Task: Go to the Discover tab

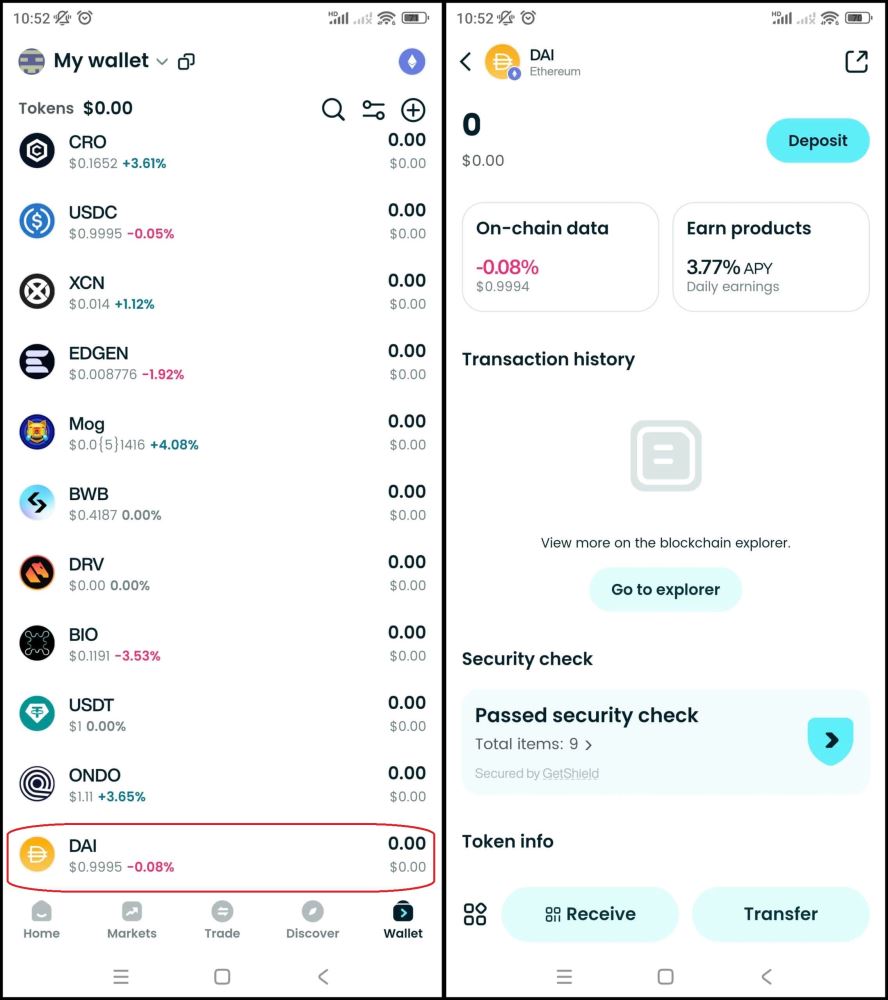Action: click(313, 920)
